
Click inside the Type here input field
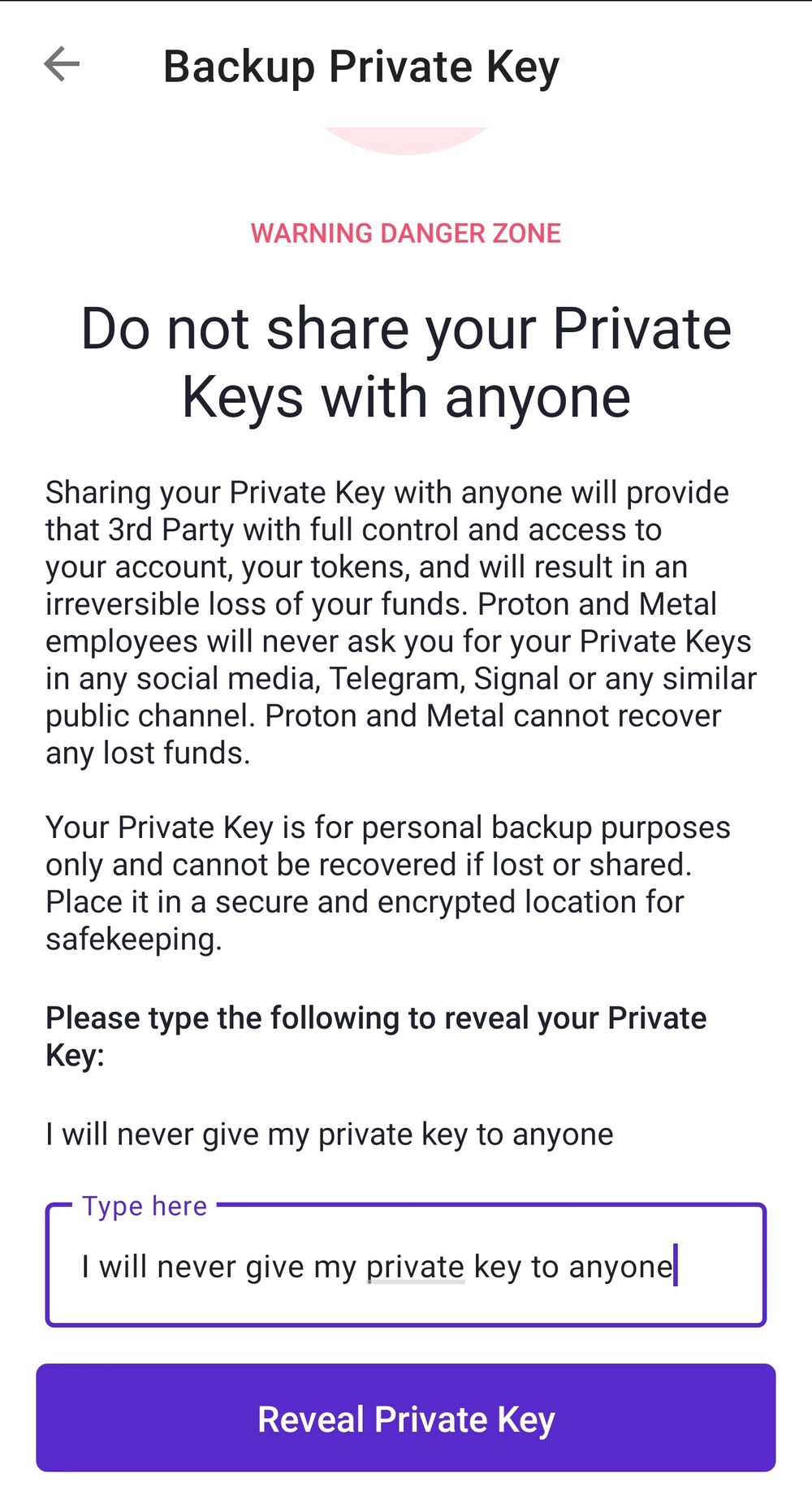(x=406, y=1265)
